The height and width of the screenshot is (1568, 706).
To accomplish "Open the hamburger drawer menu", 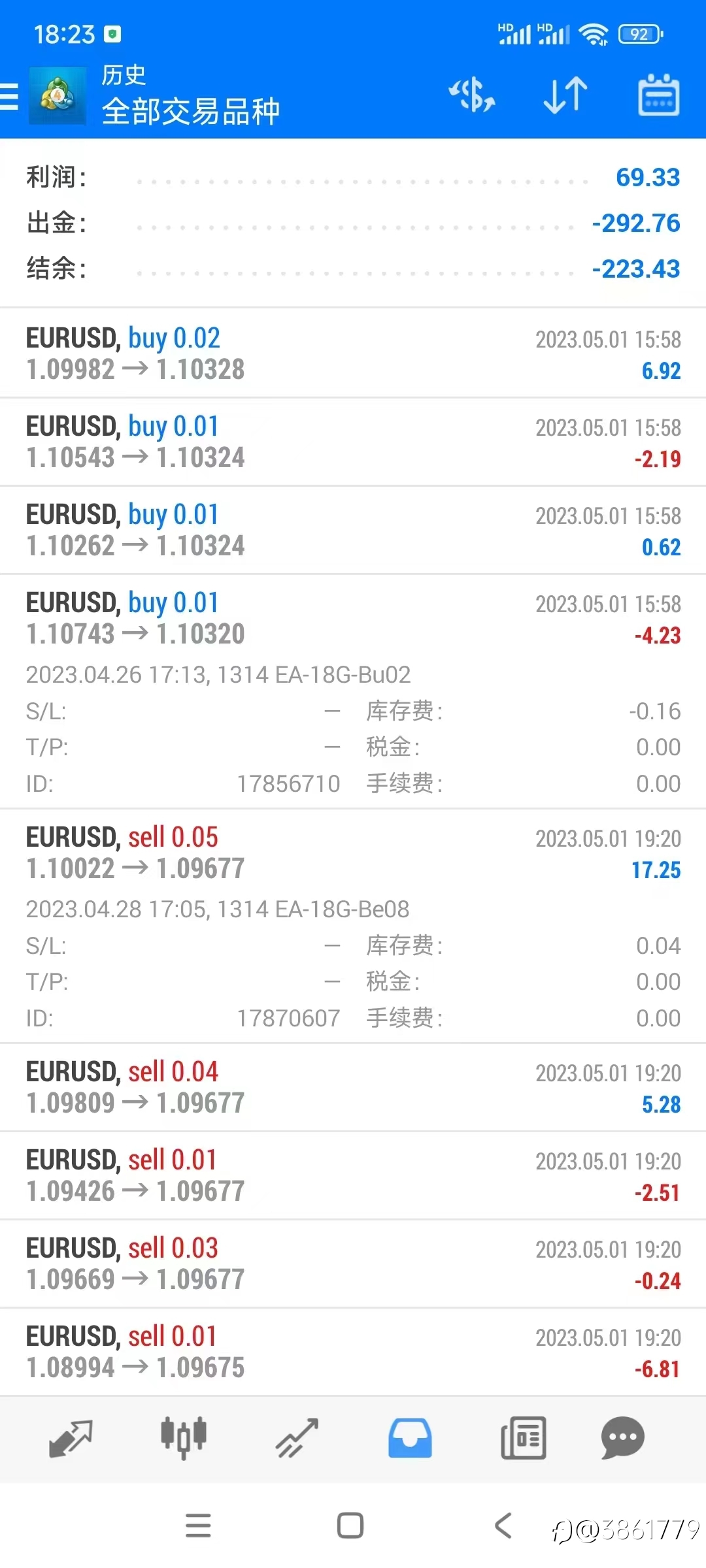I will click(x=9, y=96).
